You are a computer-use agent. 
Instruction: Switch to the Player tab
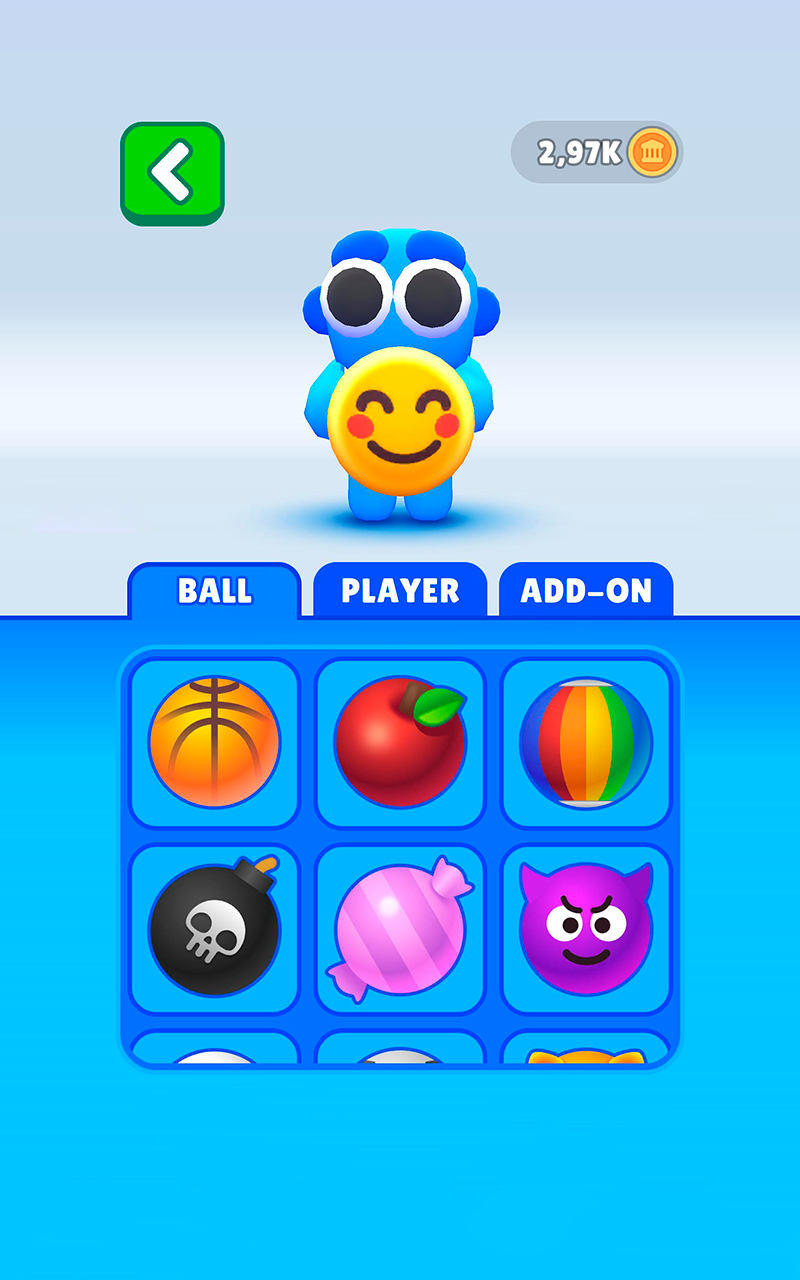coord(400,590)
